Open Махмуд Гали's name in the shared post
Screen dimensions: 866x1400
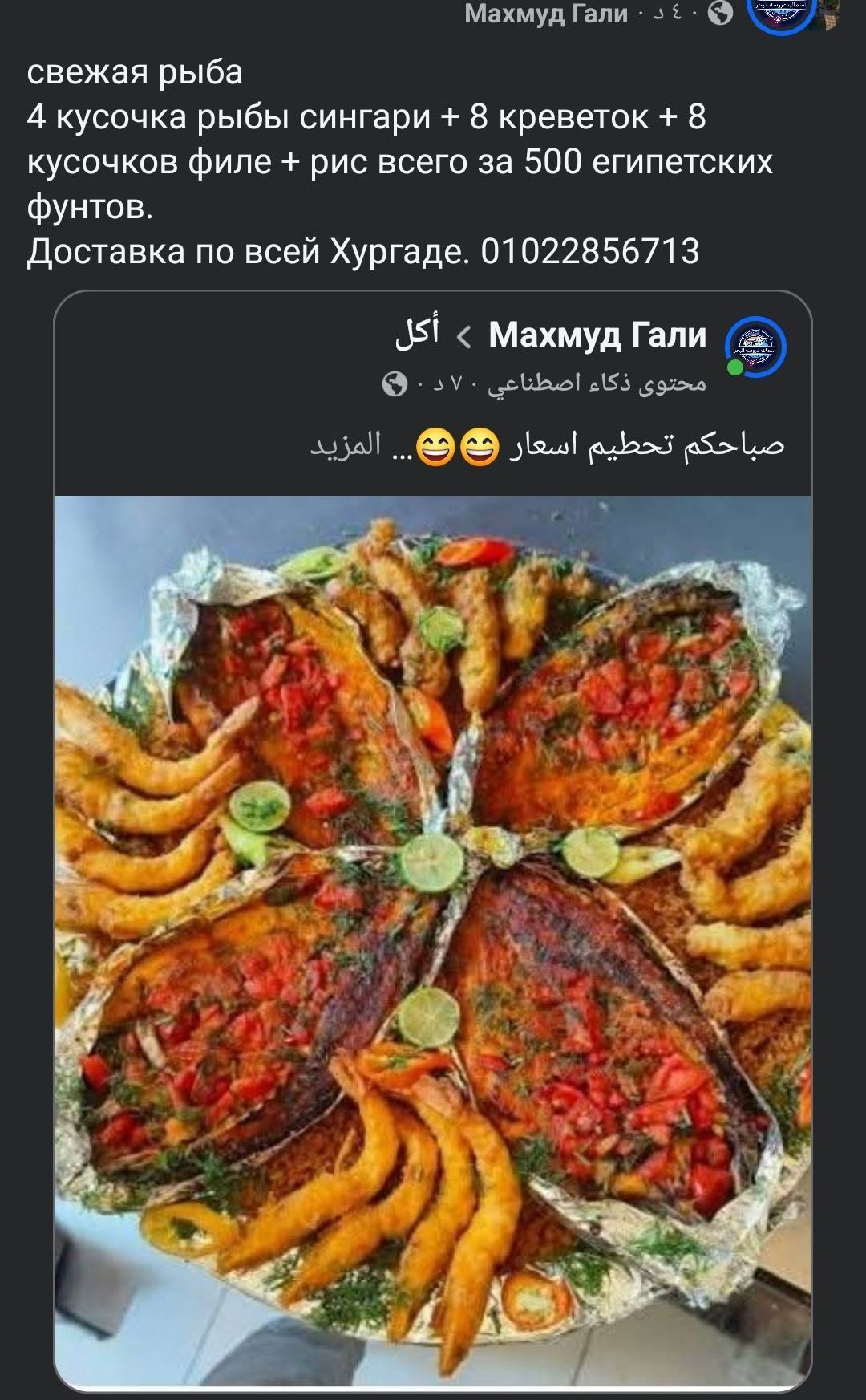597,335
